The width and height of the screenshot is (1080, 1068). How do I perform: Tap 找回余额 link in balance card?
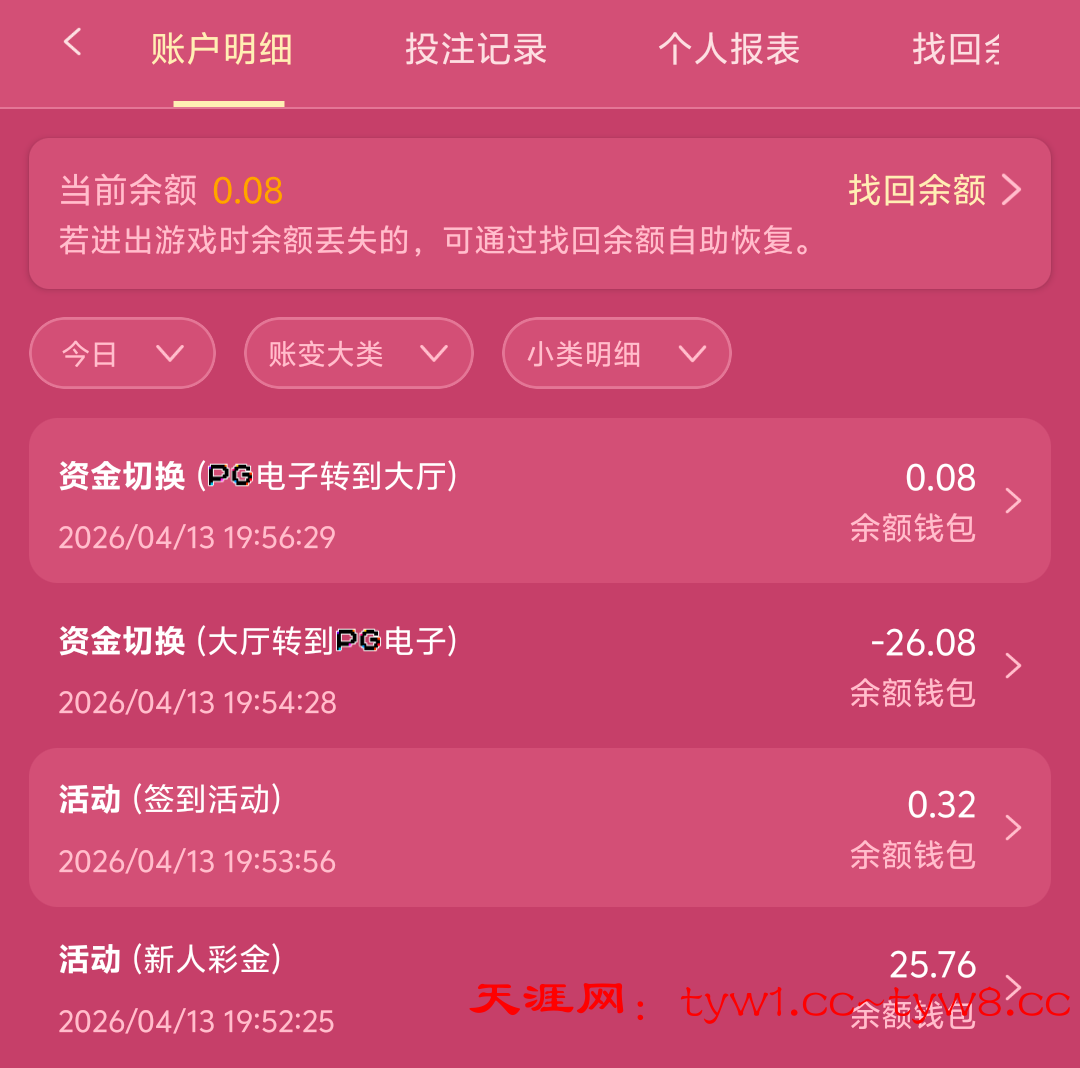(x=933, y=190)
